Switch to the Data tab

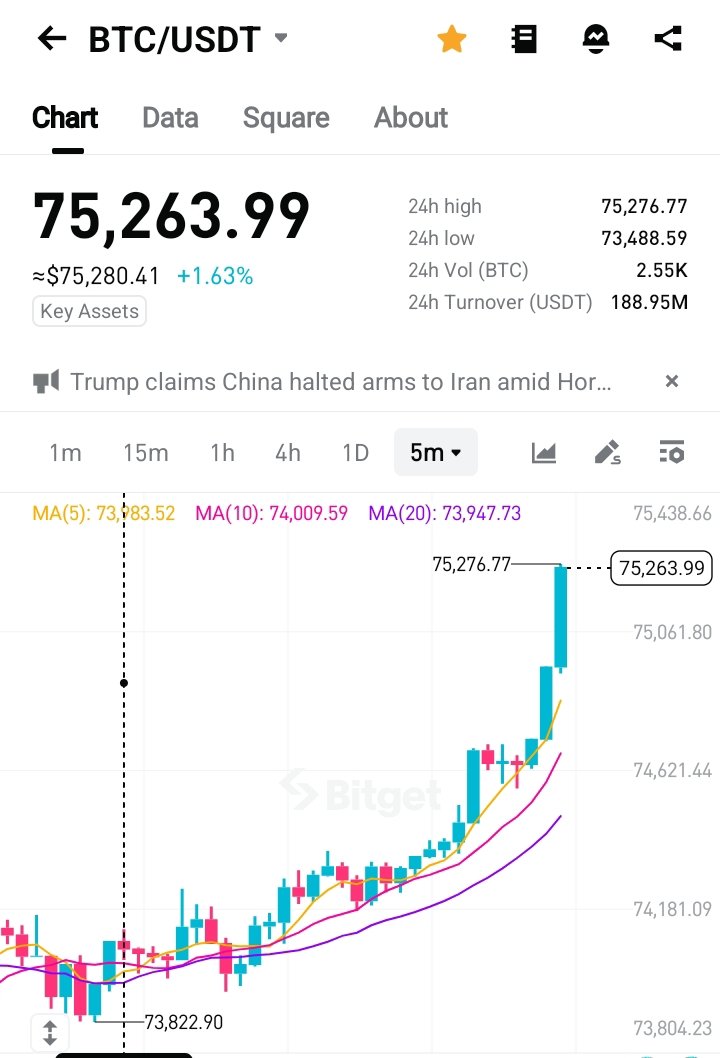coord(170,118)
